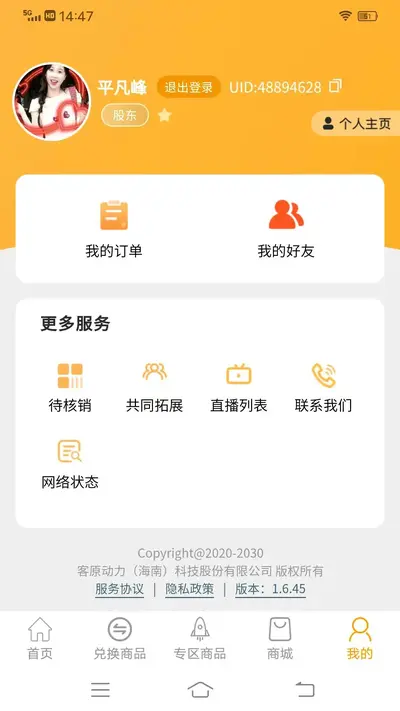Check 网络状态 network status
400x711 pixels.
pyautogui.click(x=70, y=464)
